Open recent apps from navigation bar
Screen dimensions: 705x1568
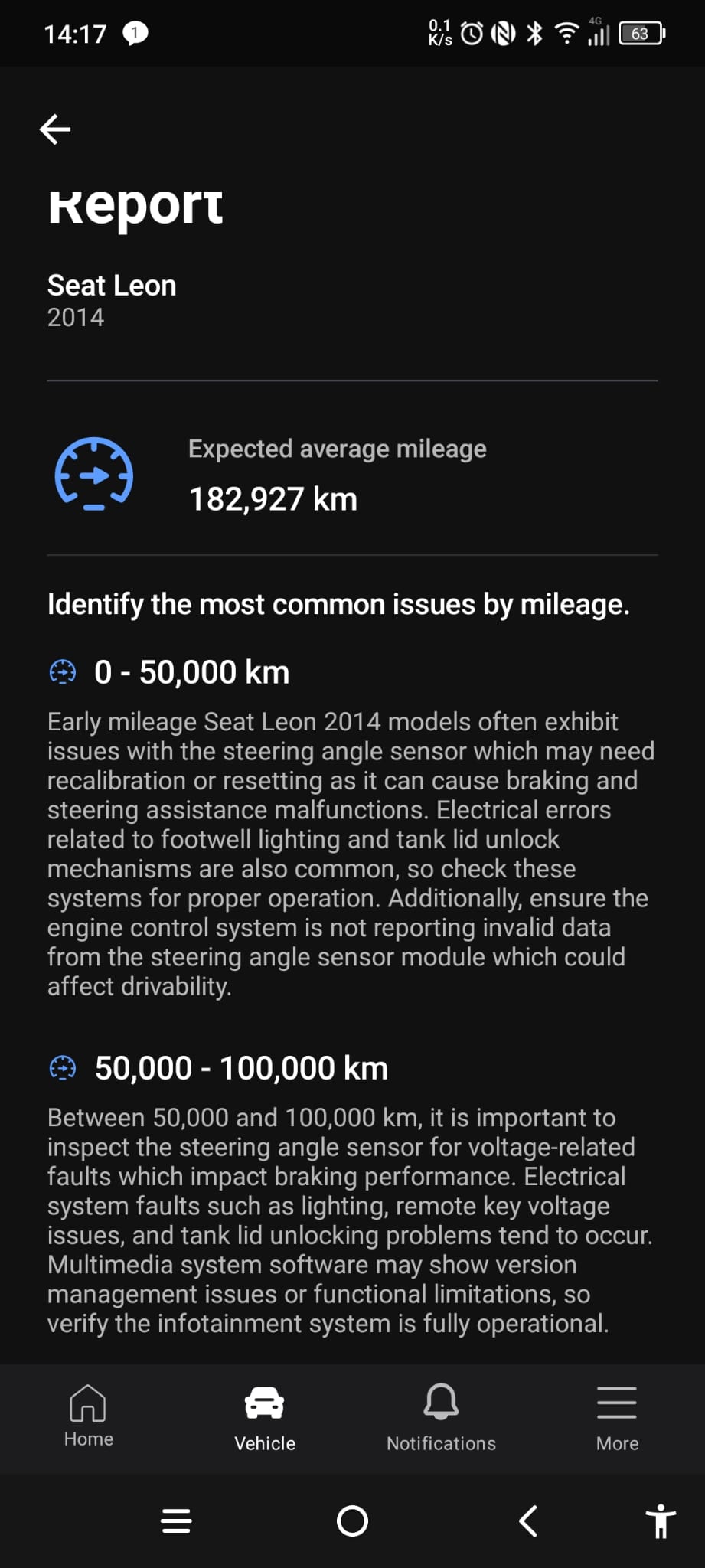point(177,1521)
